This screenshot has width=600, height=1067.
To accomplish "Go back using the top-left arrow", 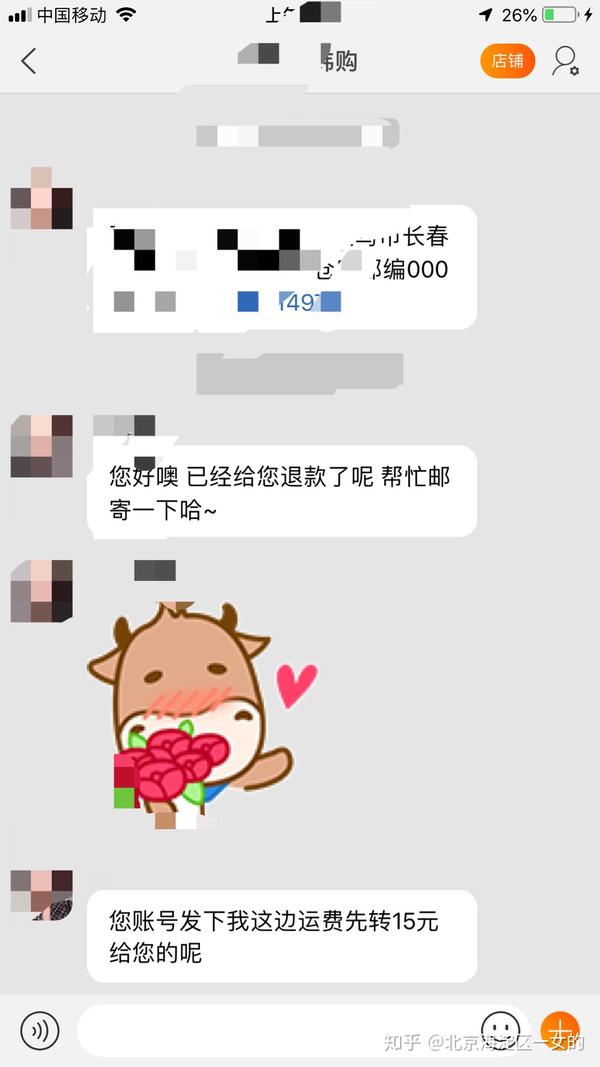I will (29, 61).
